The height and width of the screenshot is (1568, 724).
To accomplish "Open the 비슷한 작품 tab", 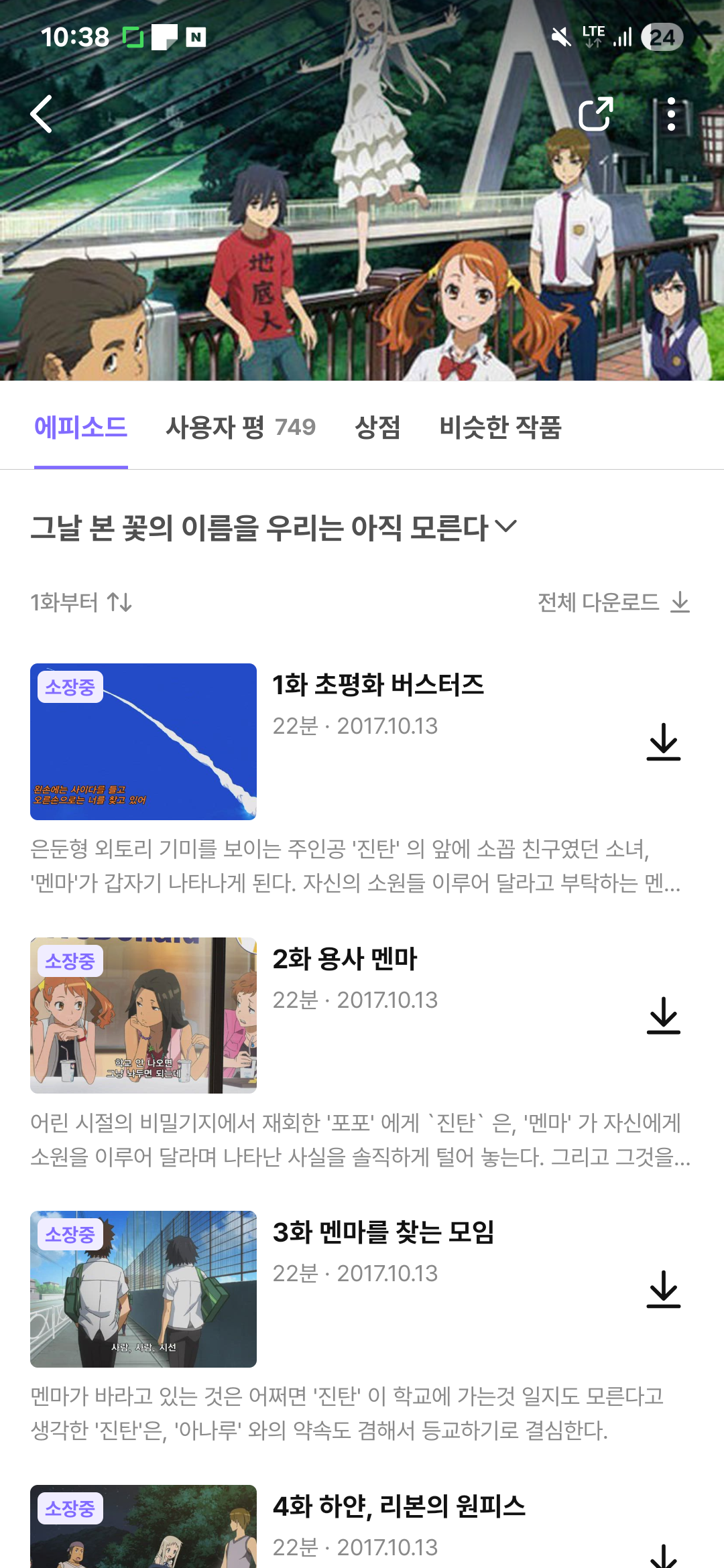I will (500, 427).
